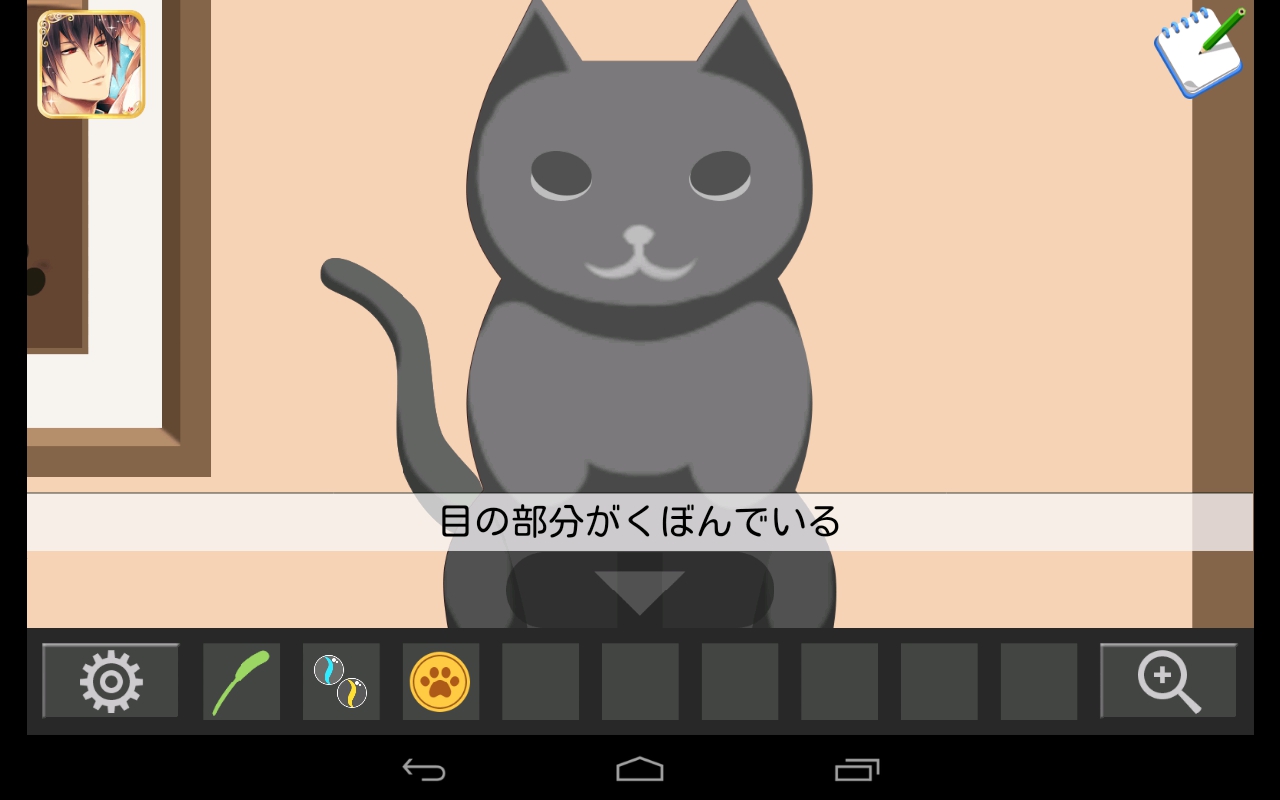Tap the magnifying glass zoom button

(1168, 681)
